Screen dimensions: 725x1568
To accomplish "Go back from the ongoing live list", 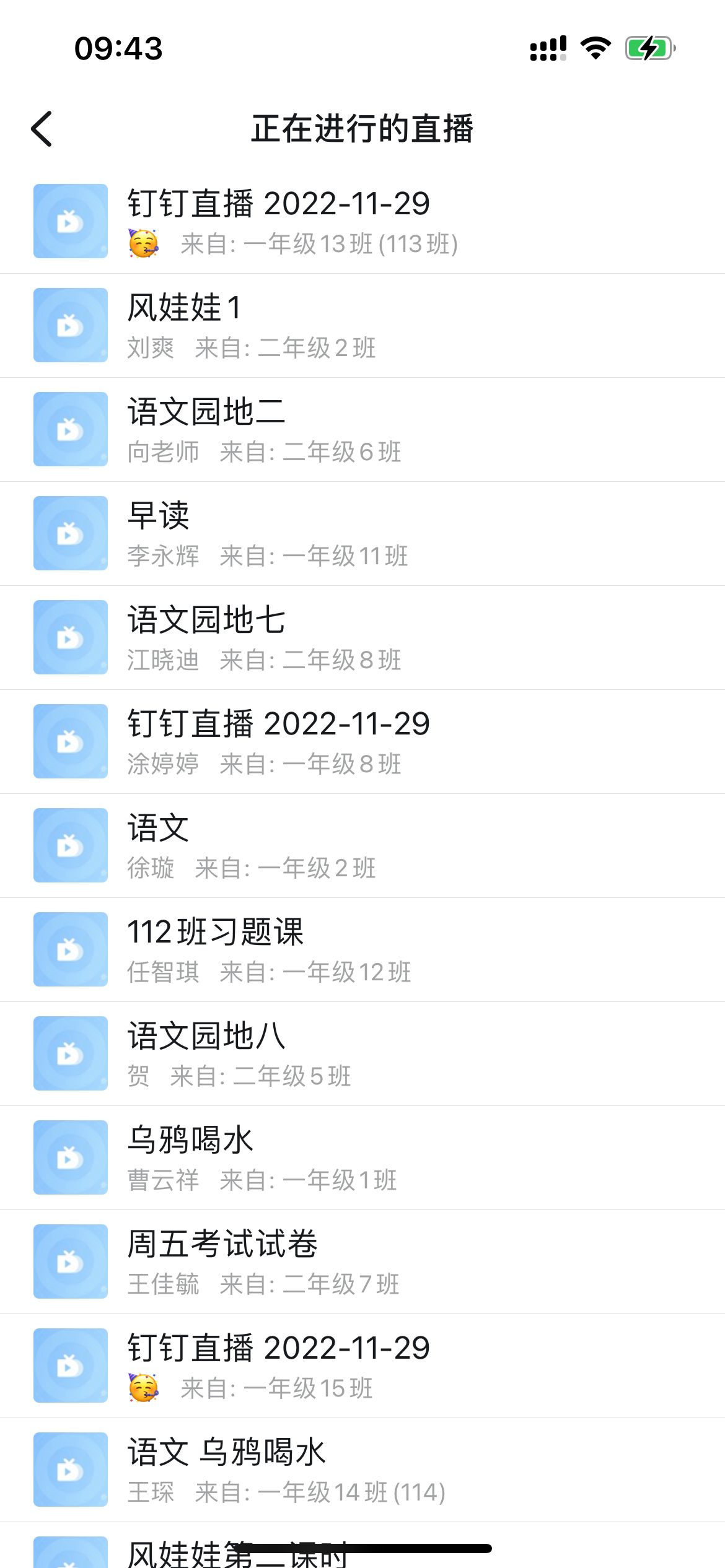I will [42, 129].
